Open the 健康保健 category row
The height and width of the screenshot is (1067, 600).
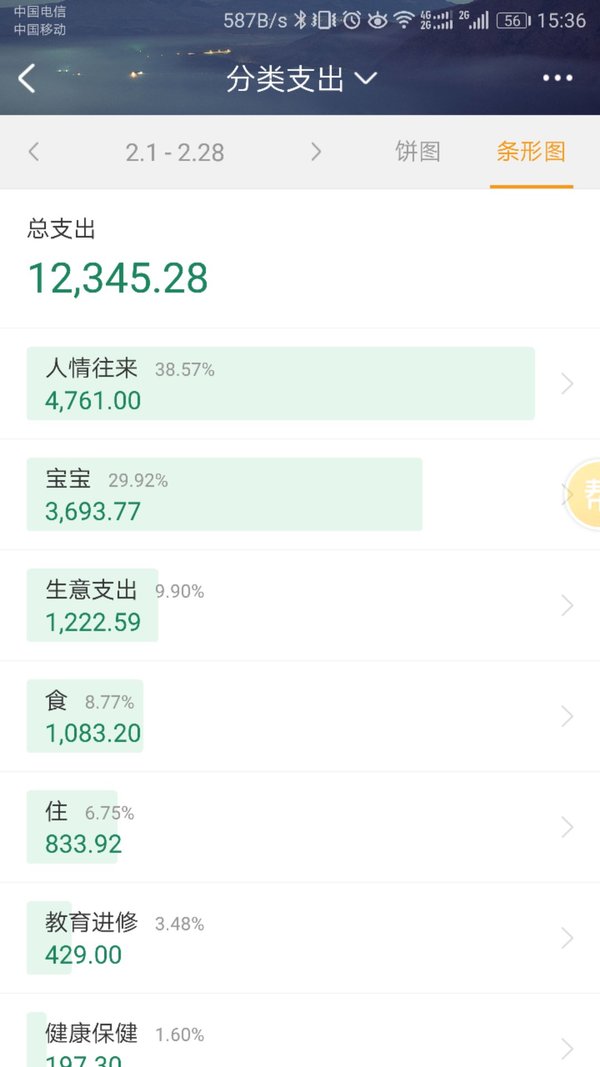click(x=300, y=1031)
